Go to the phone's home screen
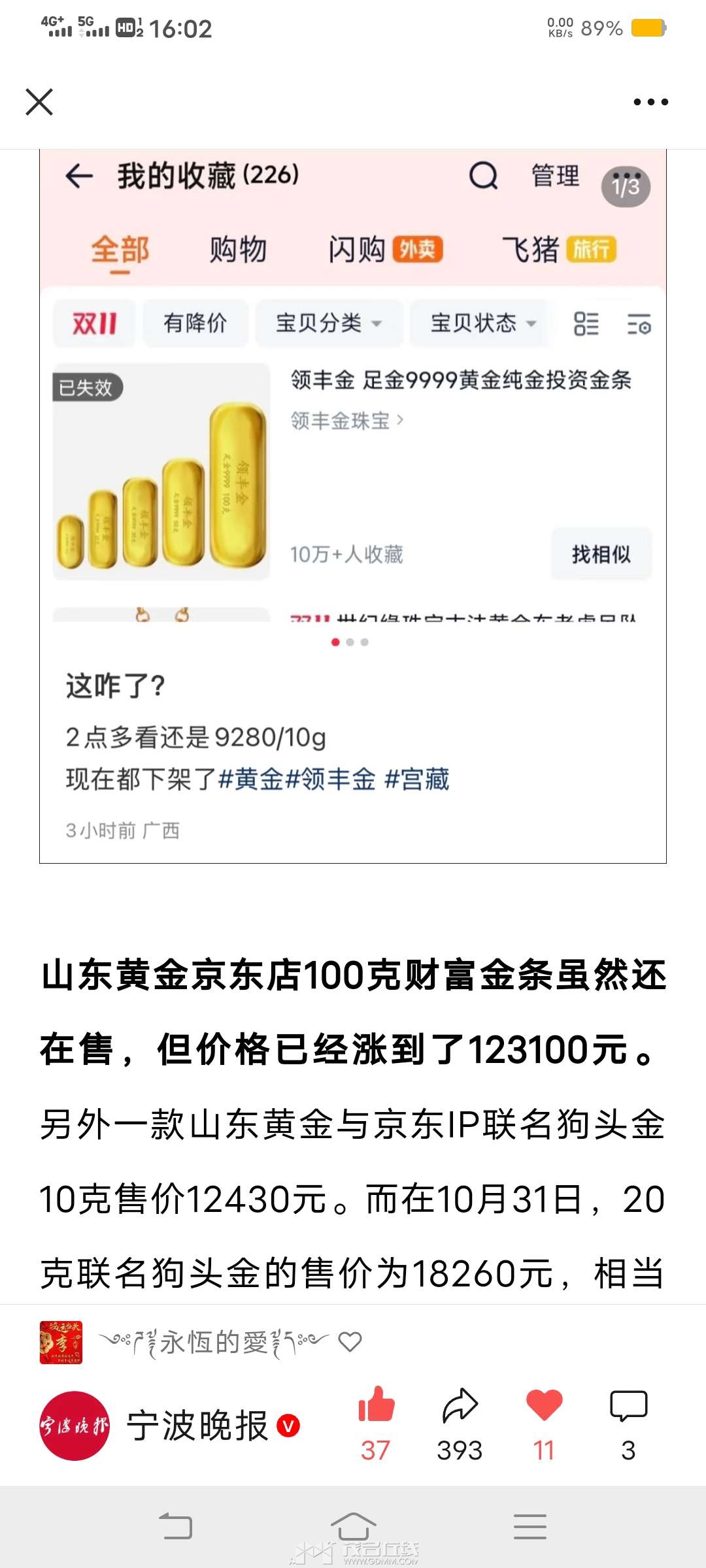Screen dimensions: 706x1568 coord(353,1526)
